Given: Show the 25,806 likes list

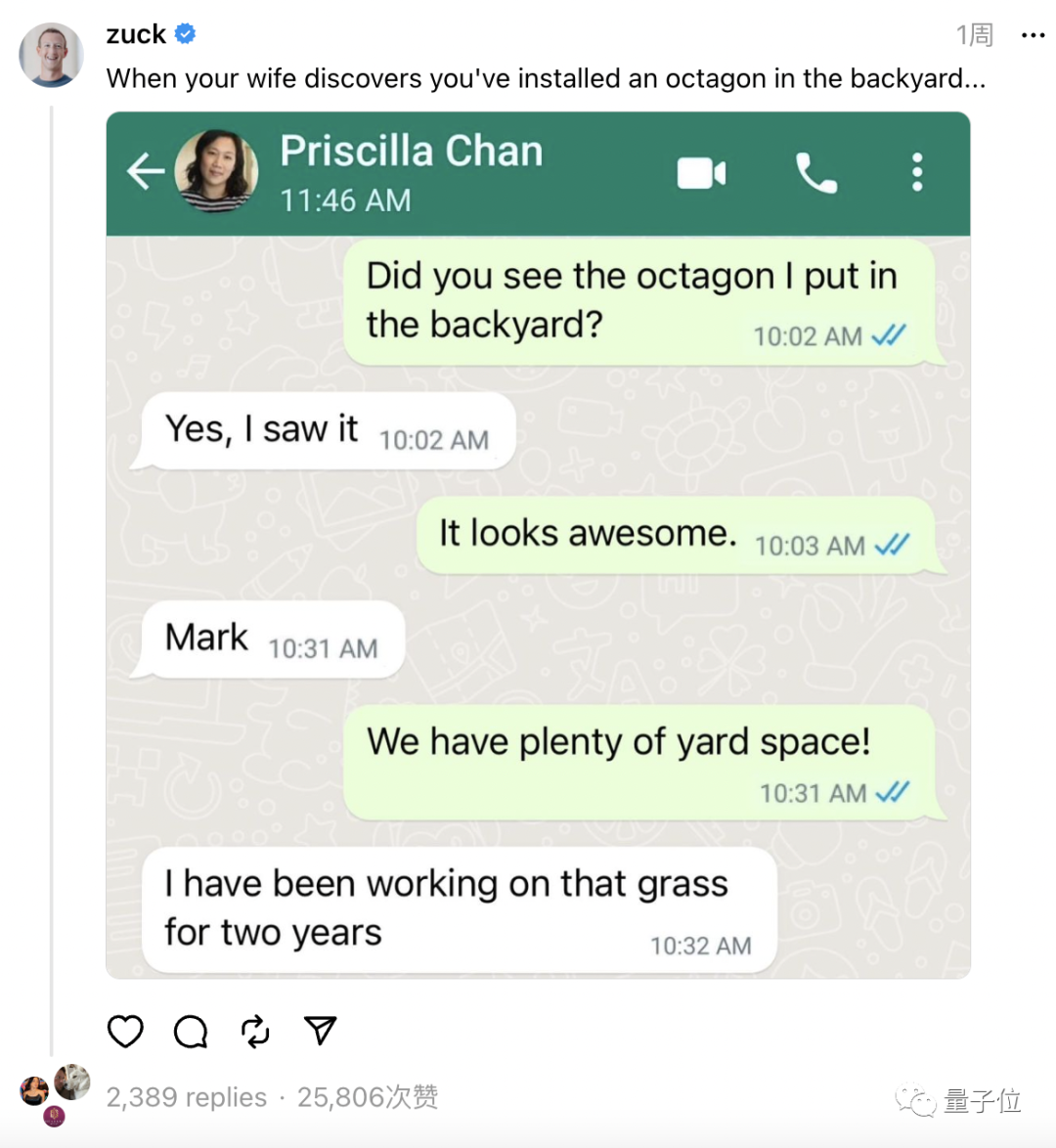Looking at the screenshot, I should coord(368,1097).
